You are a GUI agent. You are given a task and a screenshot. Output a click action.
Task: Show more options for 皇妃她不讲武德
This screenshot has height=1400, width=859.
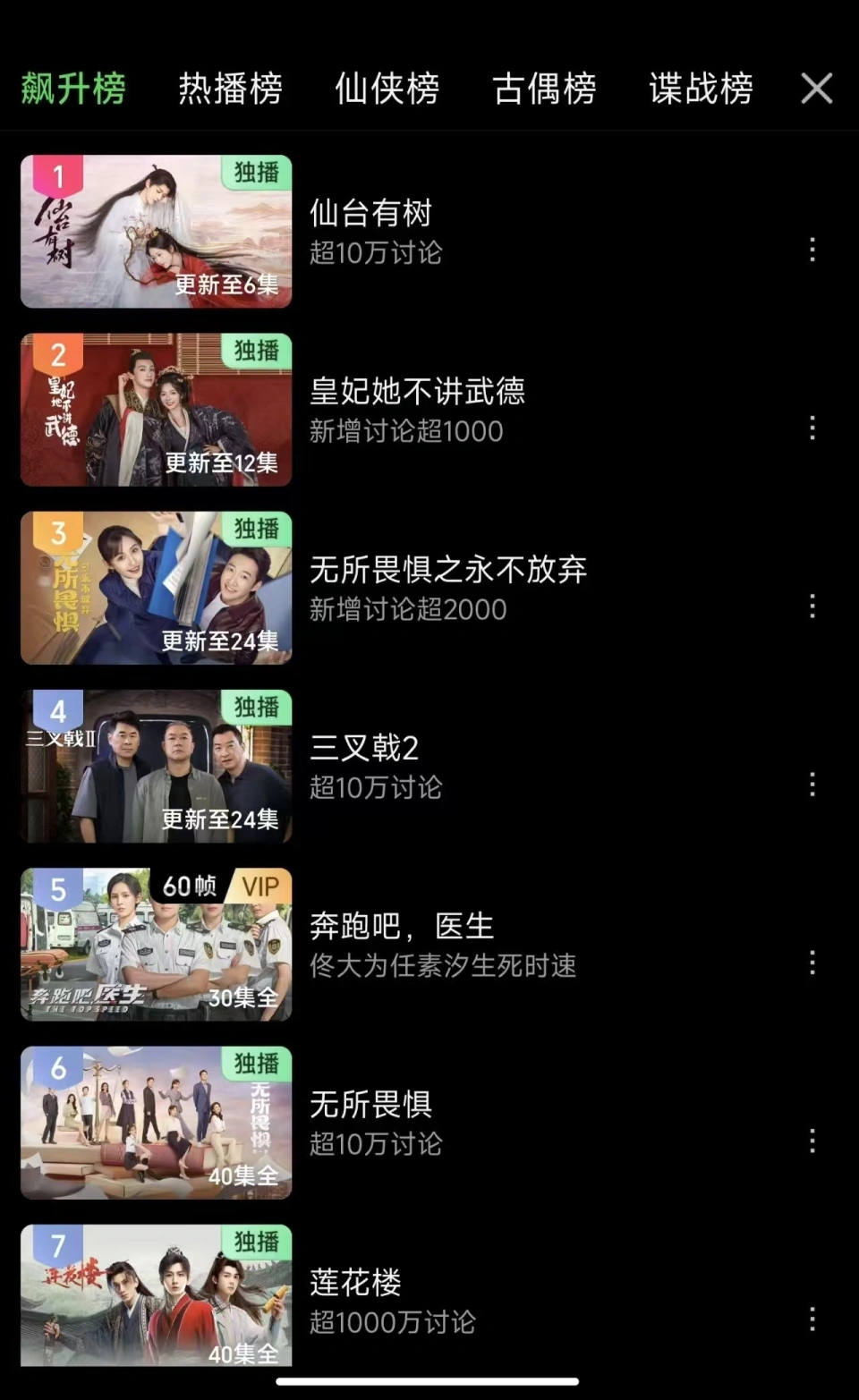(812, 428)
